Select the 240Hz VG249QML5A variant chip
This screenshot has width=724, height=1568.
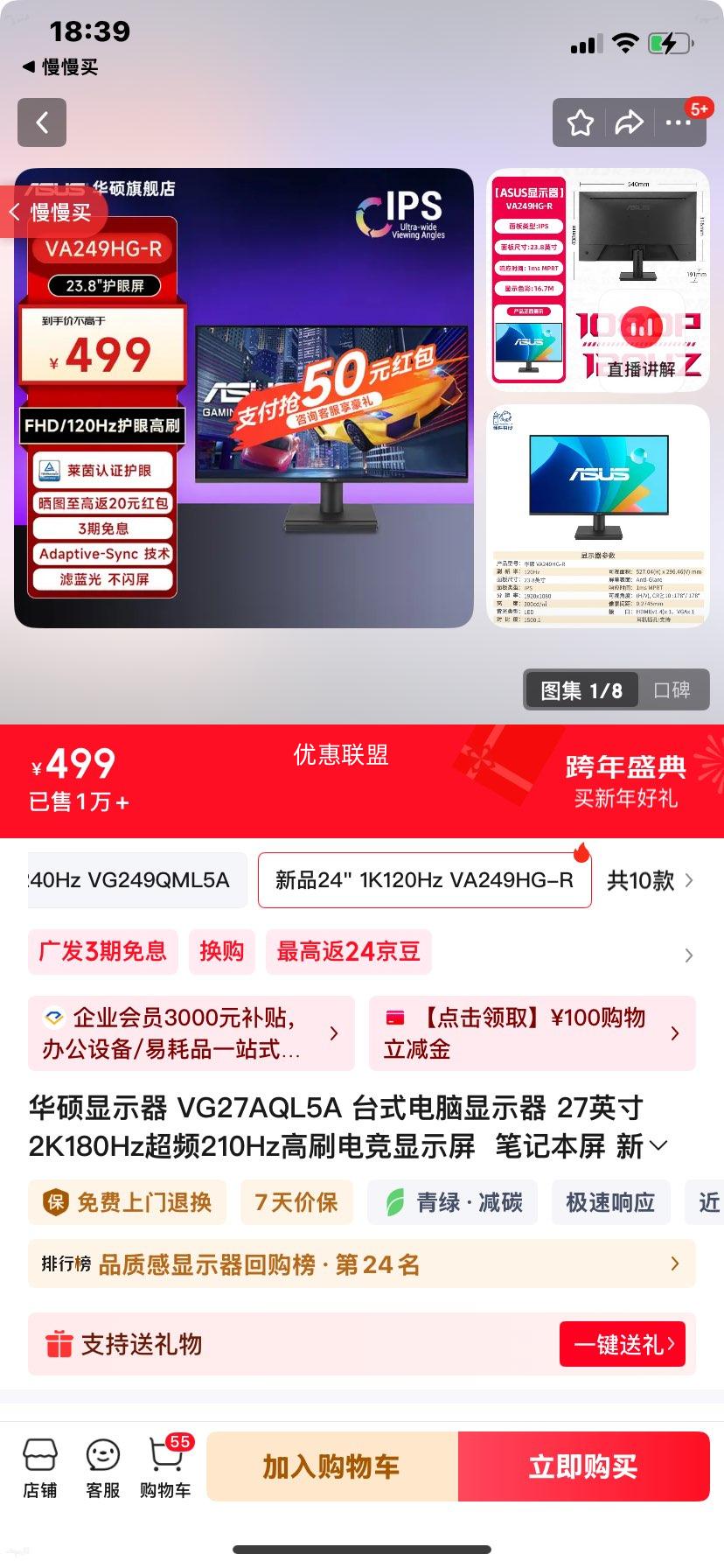point(131,880)
